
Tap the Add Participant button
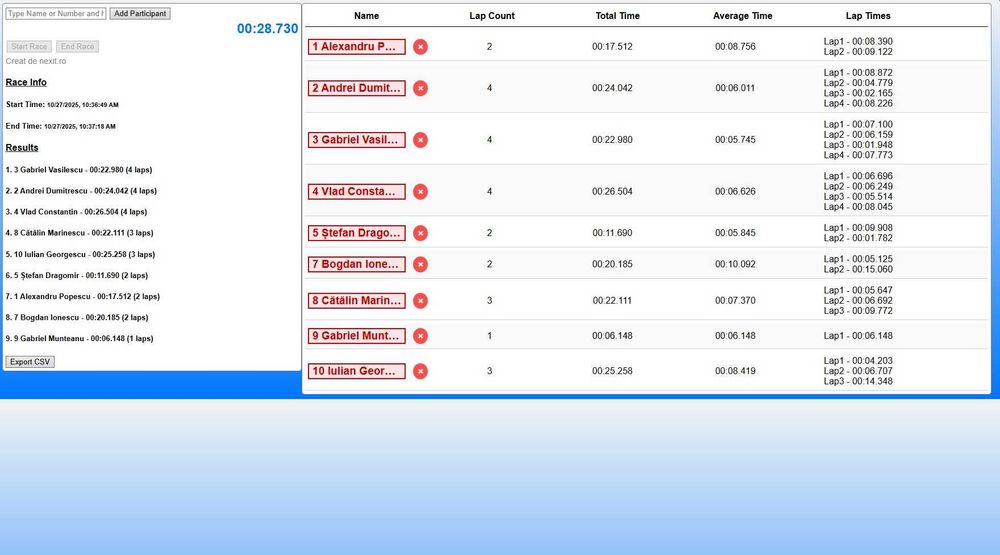click(140, 14)
